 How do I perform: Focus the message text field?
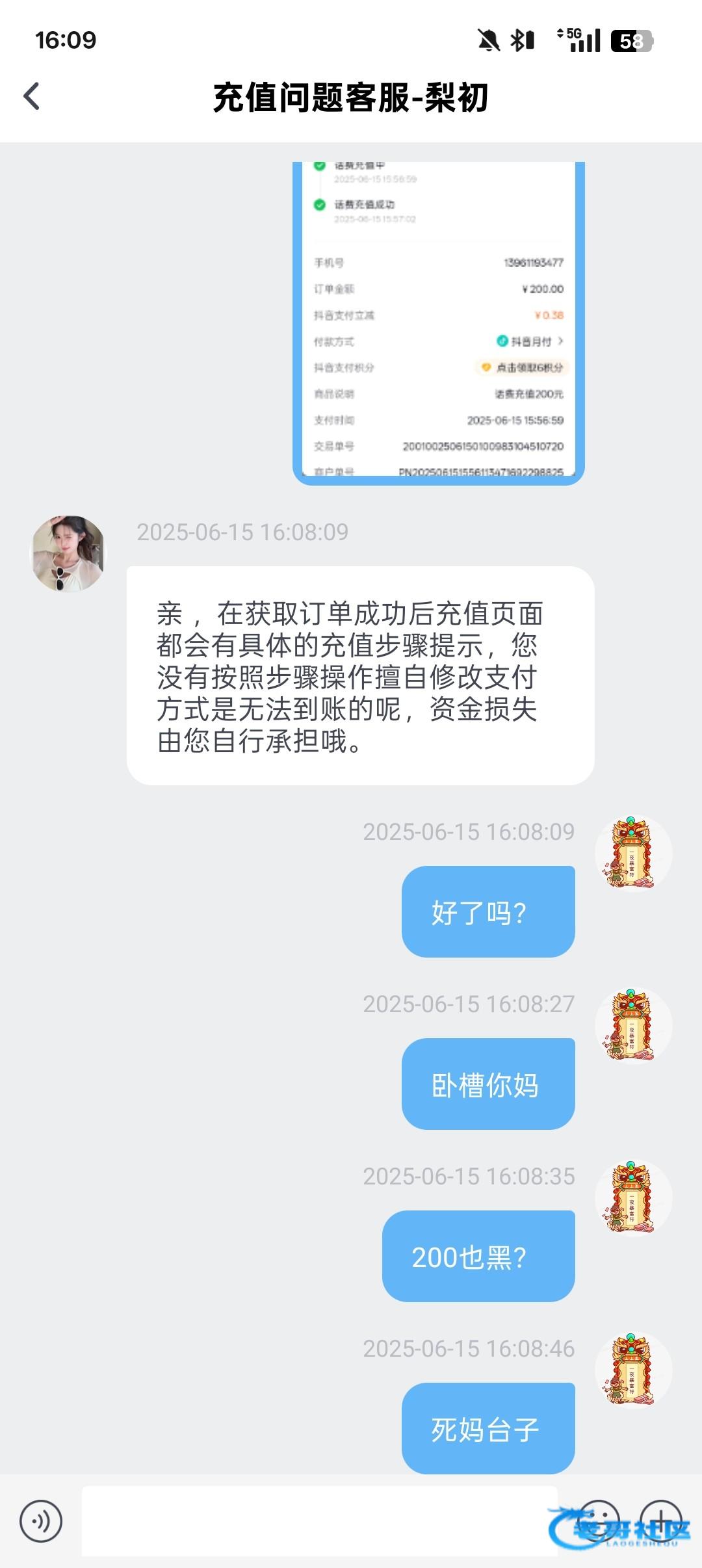318,1521
